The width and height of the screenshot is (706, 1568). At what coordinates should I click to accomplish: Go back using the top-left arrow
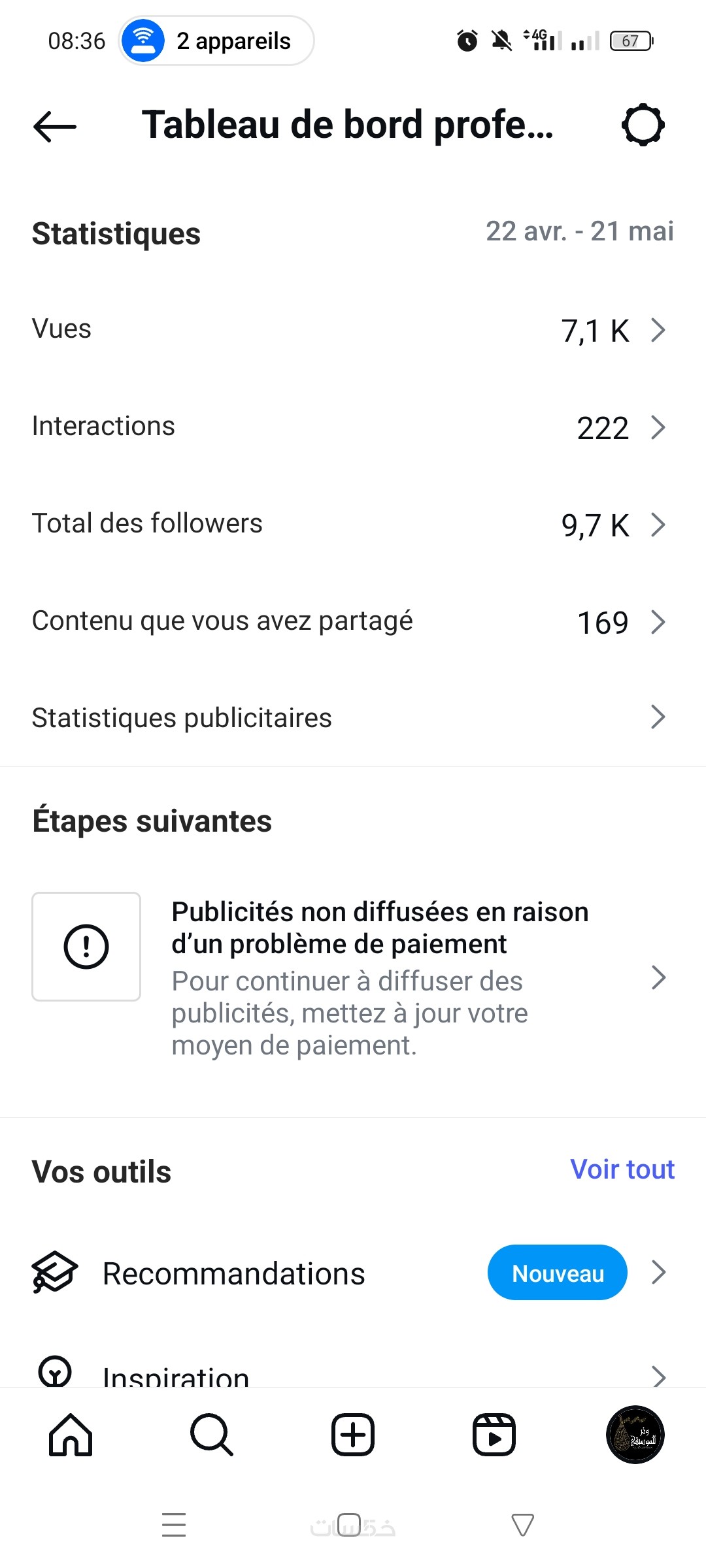(55, 125)
